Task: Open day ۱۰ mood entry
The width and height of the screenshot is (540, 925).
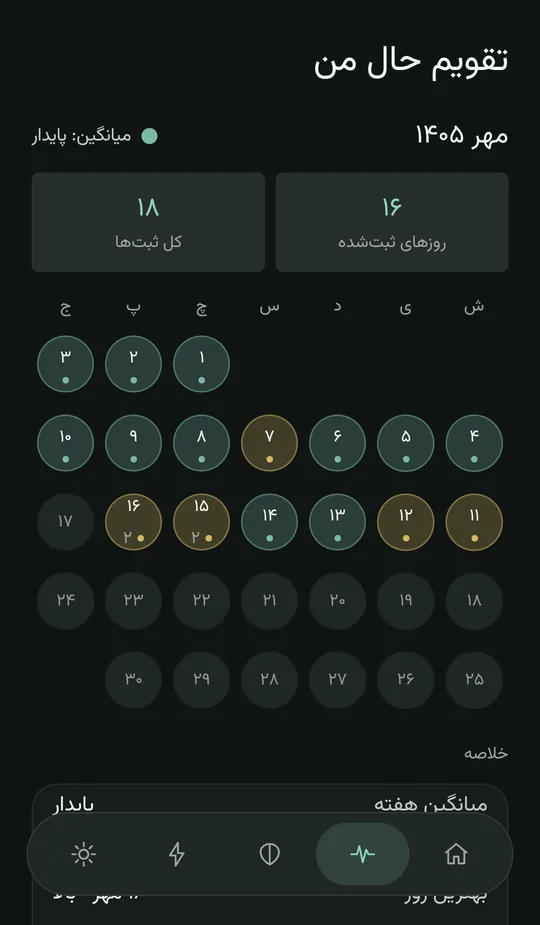Action: click(x=66, y=443)
